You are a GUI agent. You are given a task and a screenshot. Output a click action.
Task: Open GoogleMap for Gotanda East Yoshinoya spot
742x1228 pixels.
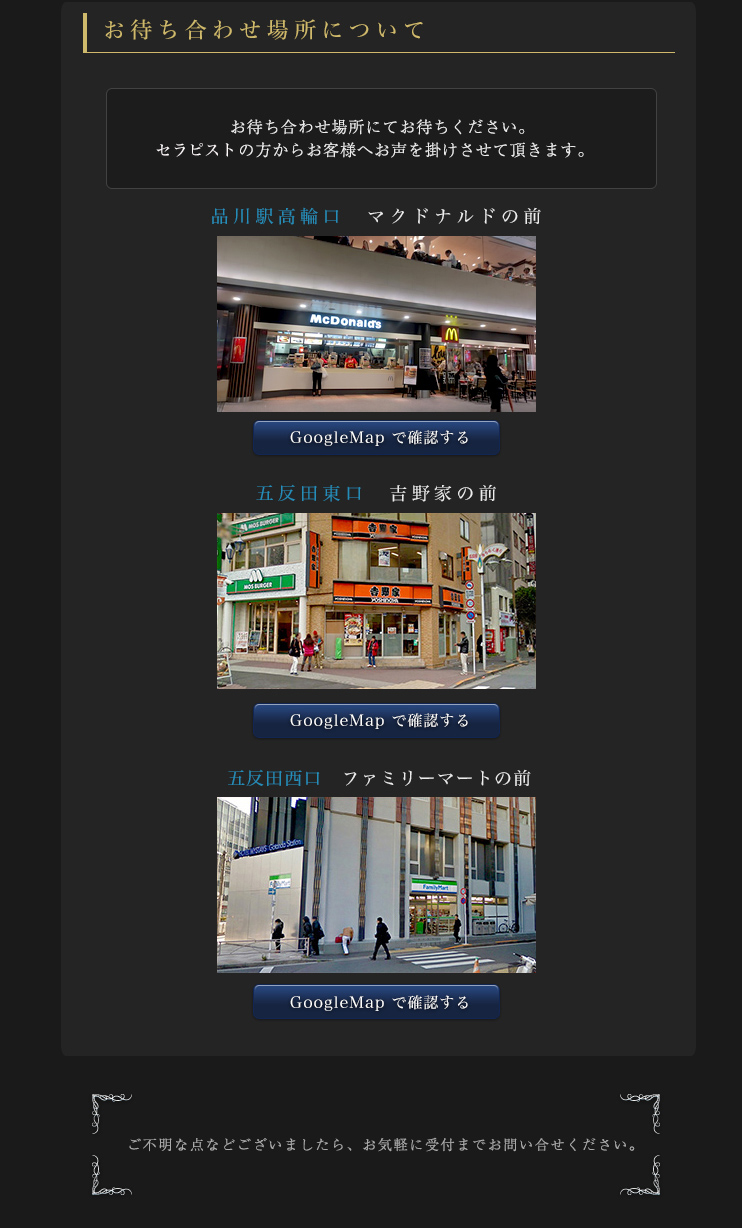pyautogui.click(x=376, y=721)
